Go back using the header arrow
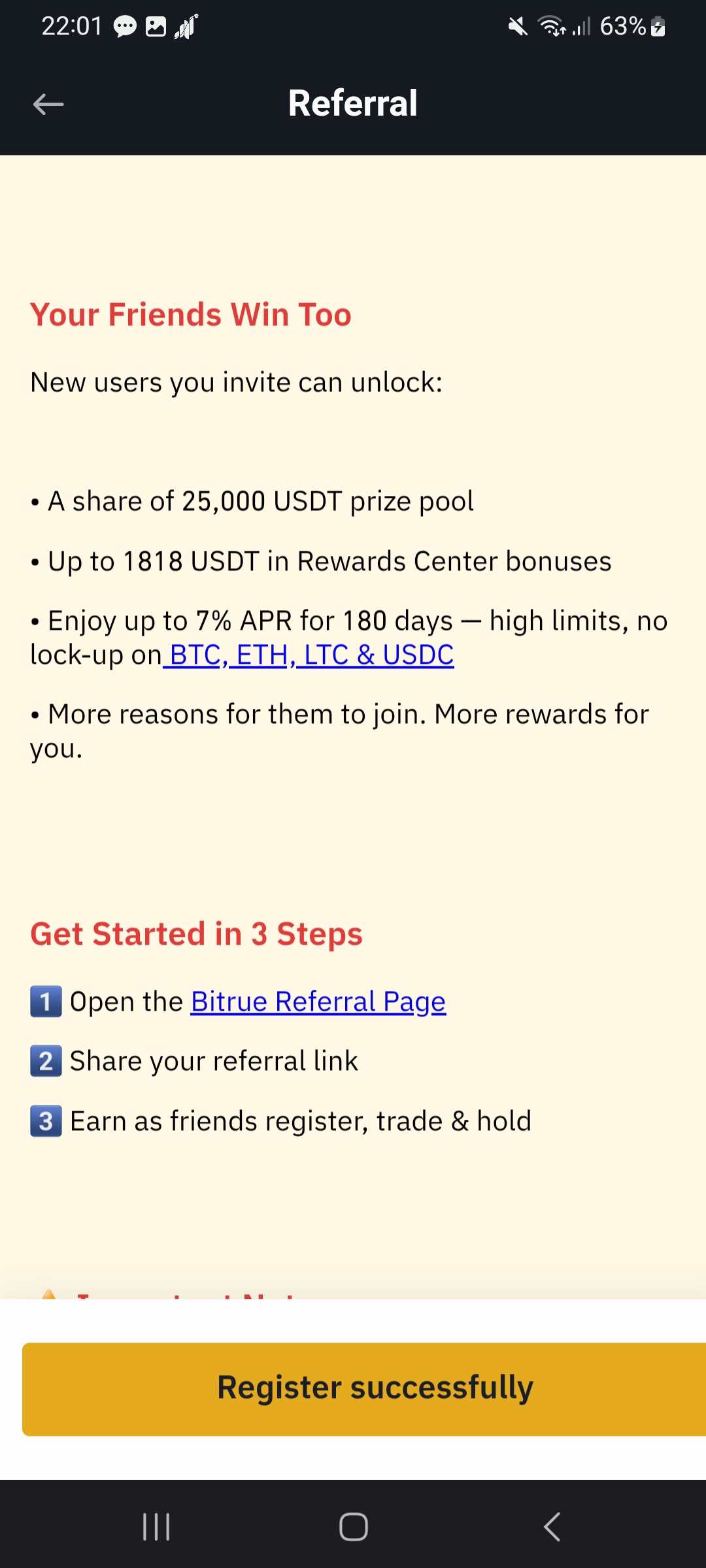Viewport: 706px width, 1568px height. pyautogui.click(x=48, y=104)
